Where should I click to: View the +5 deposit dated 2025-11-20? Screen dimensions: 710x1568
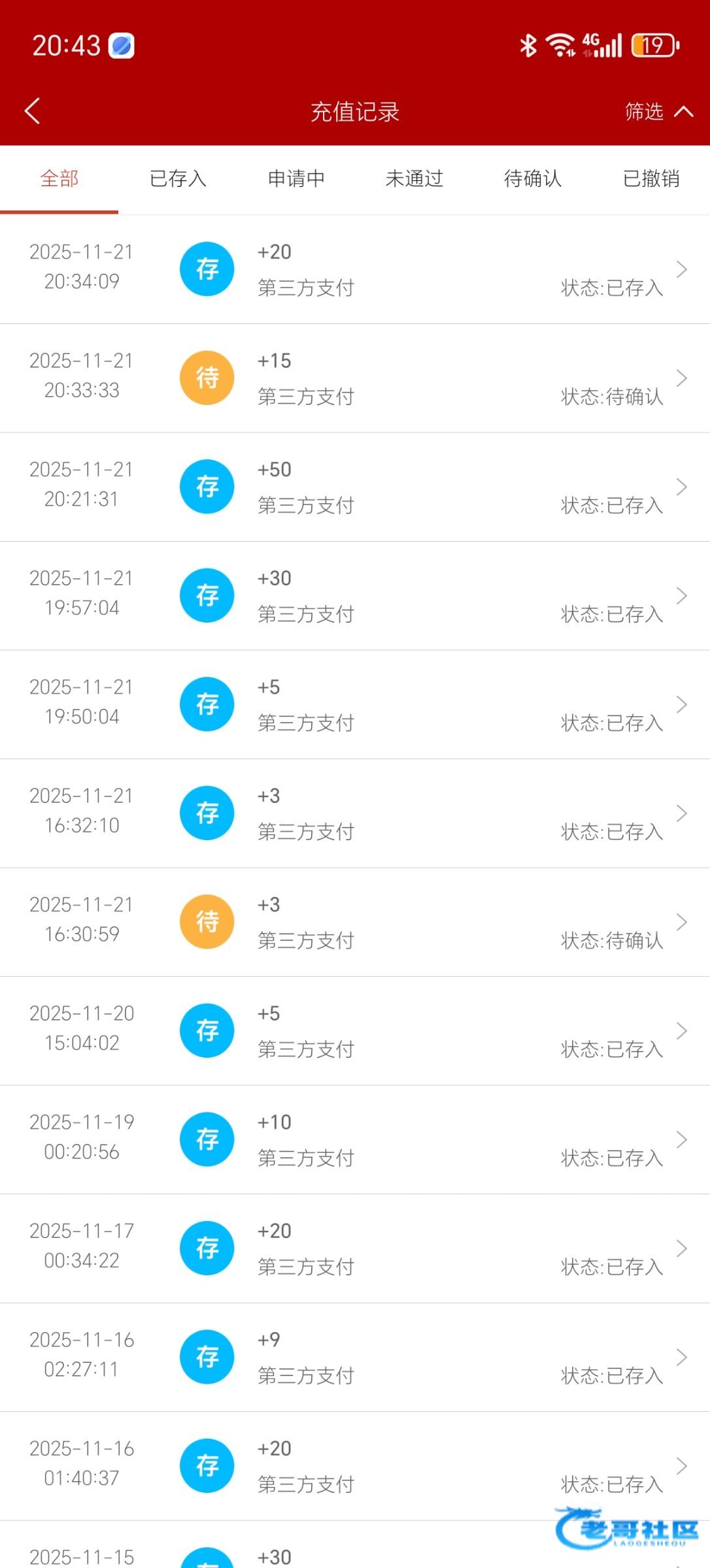pyautogui.click(x=355, y=1031)
